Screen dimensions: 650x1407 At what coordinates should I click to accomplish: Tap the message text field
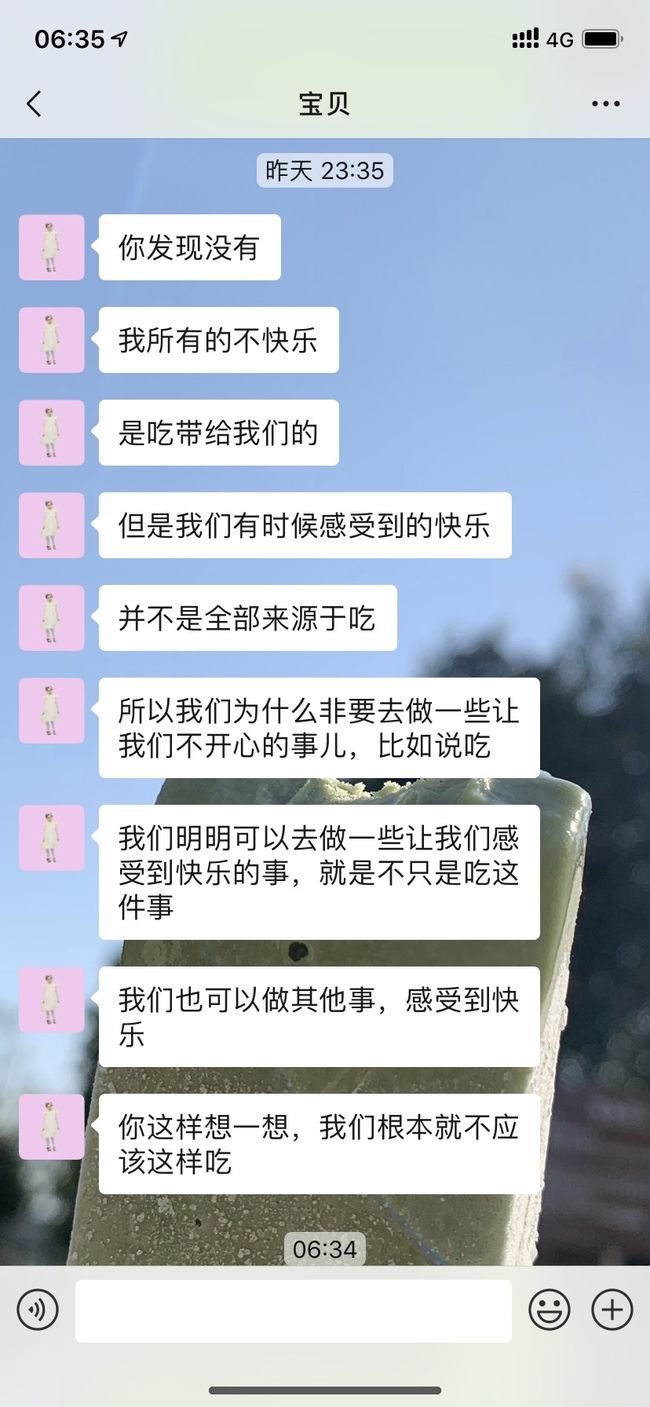pyautogui.click(x=293, y=1310)
